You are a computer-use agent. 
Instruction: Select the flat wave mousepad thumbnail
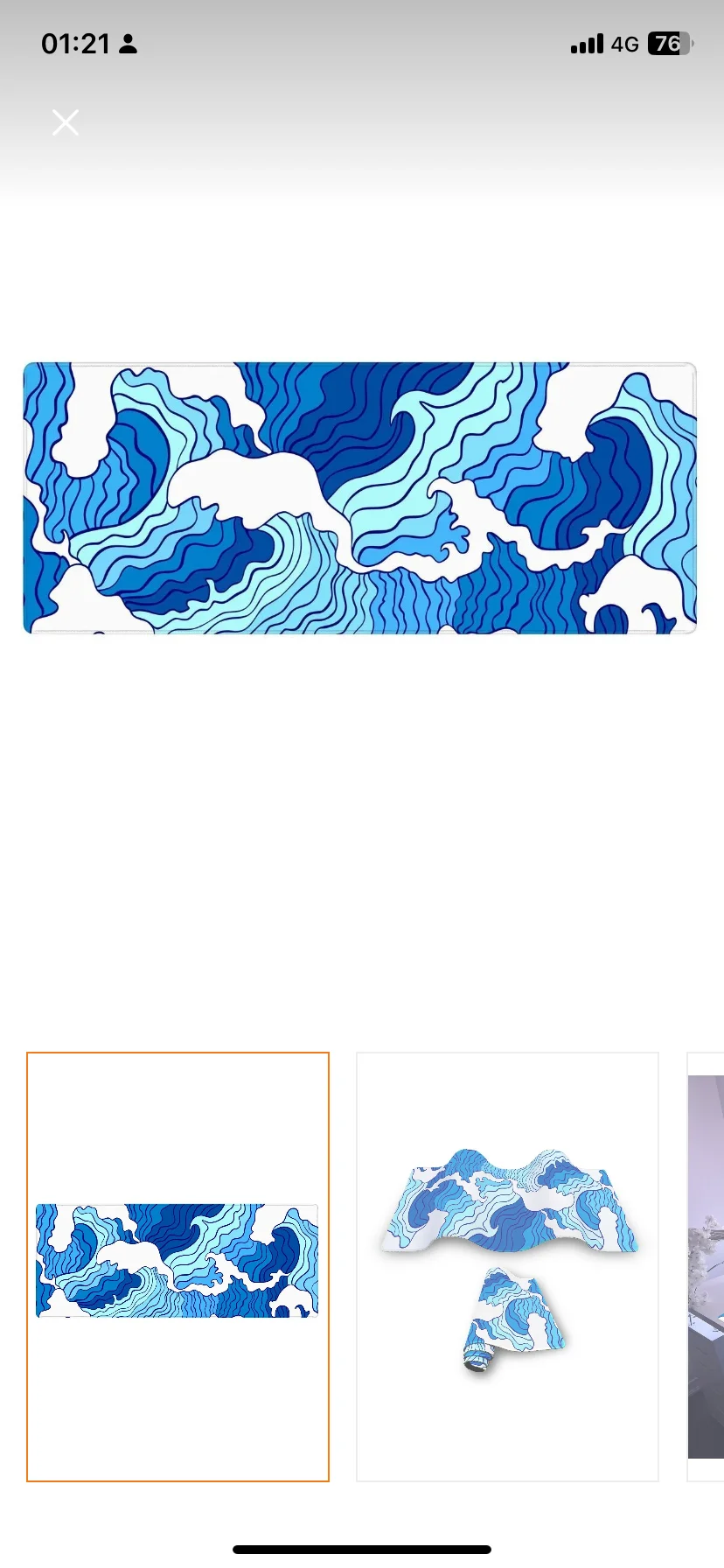click(x=178, y=1266)
